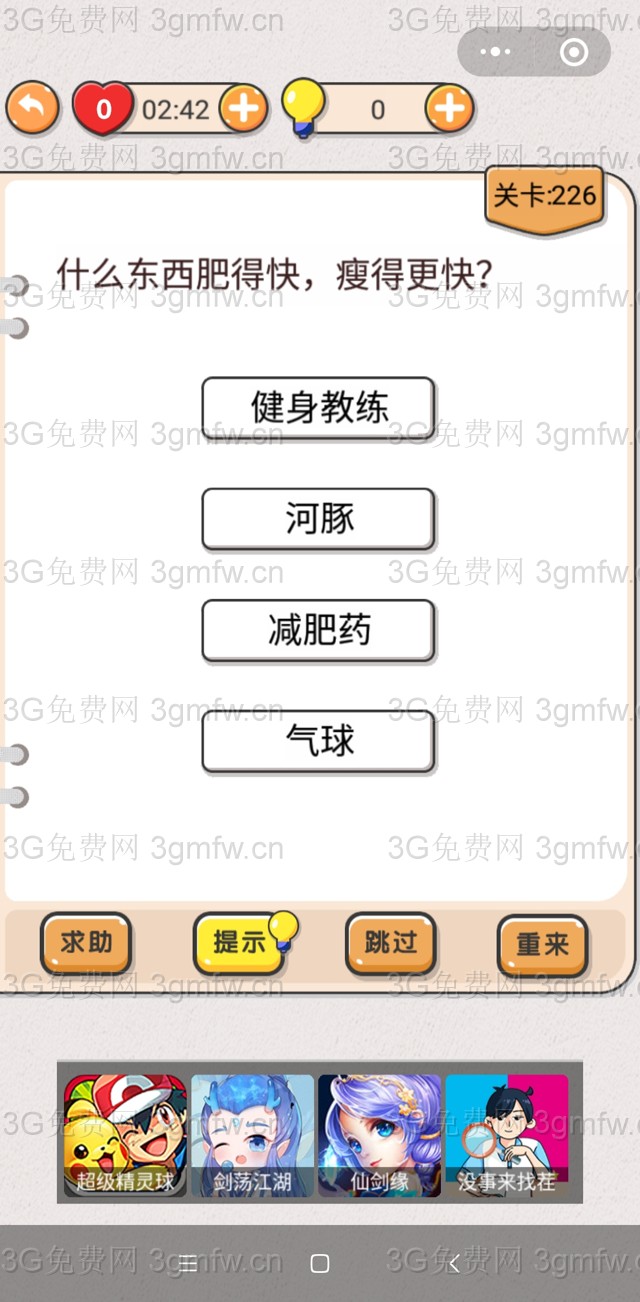The width and height of the screenshot is (640, 1302).
Task: Restart the level with 重来
Action: click(x=542, y=945)
